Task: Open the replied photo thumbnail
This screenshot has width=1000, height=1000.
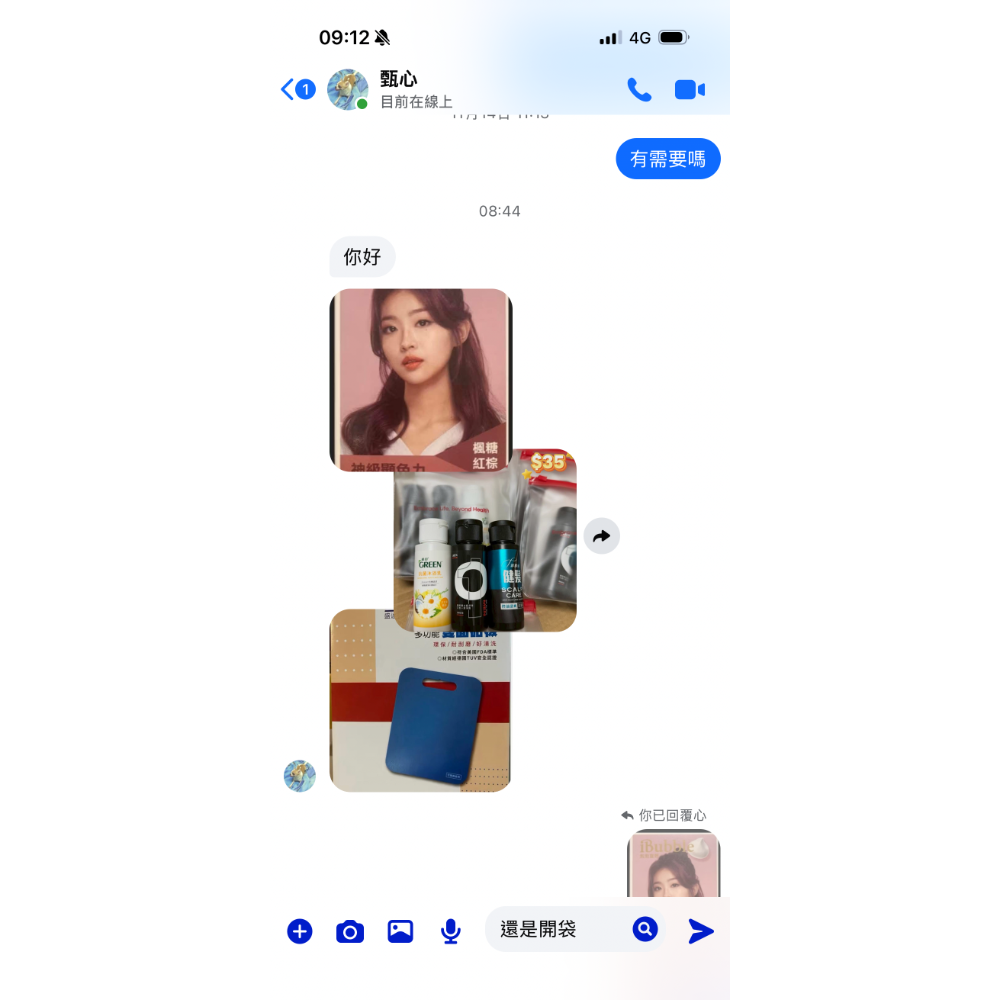Action: (x=673, y=865)
